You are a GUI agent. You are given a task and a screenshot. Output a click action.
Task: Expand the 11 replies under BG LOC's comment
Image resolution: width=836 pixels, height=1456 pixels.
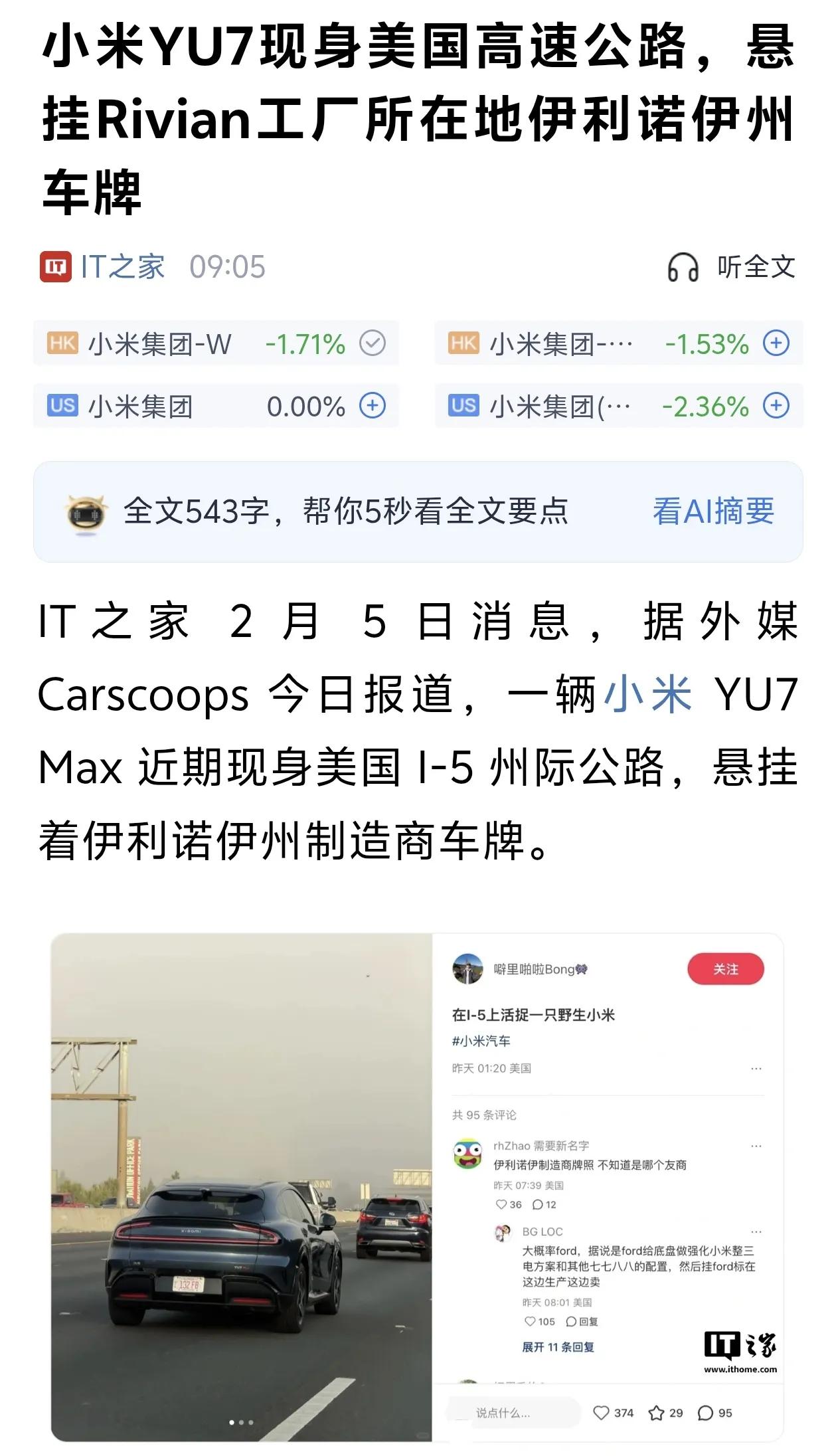coord(558,1347)
